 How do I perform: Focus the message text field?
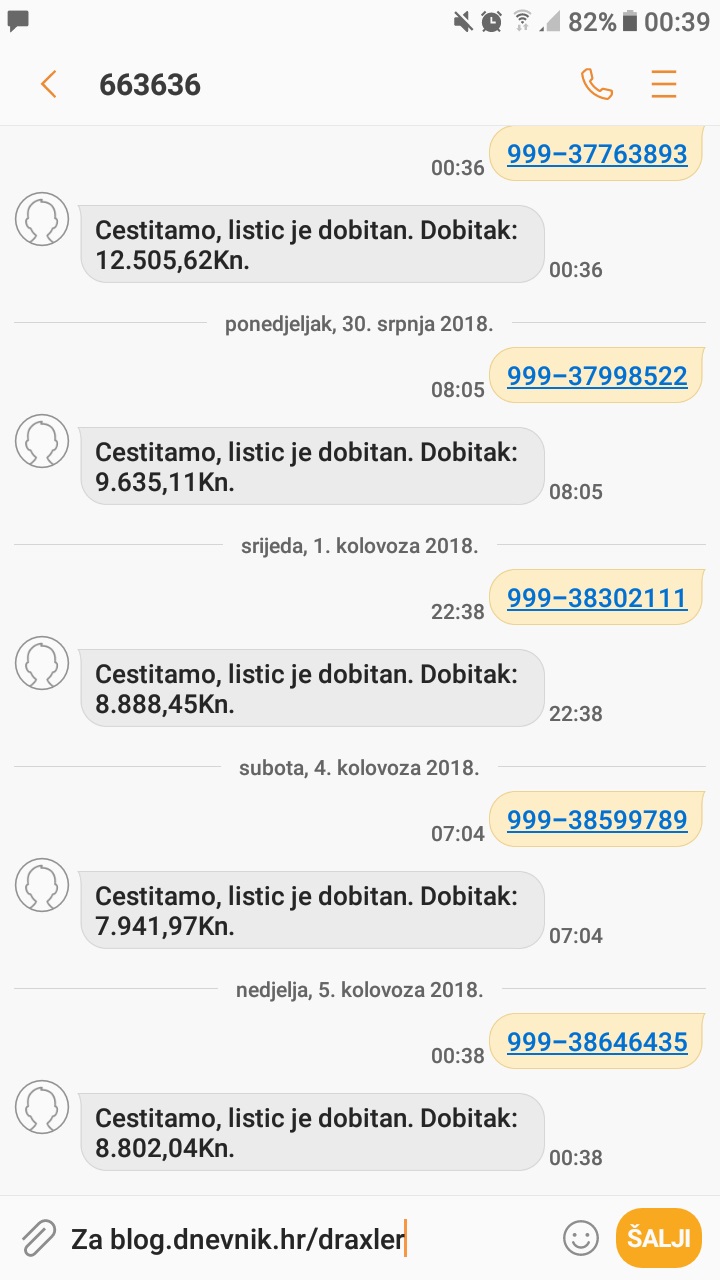click(300, 1240)
